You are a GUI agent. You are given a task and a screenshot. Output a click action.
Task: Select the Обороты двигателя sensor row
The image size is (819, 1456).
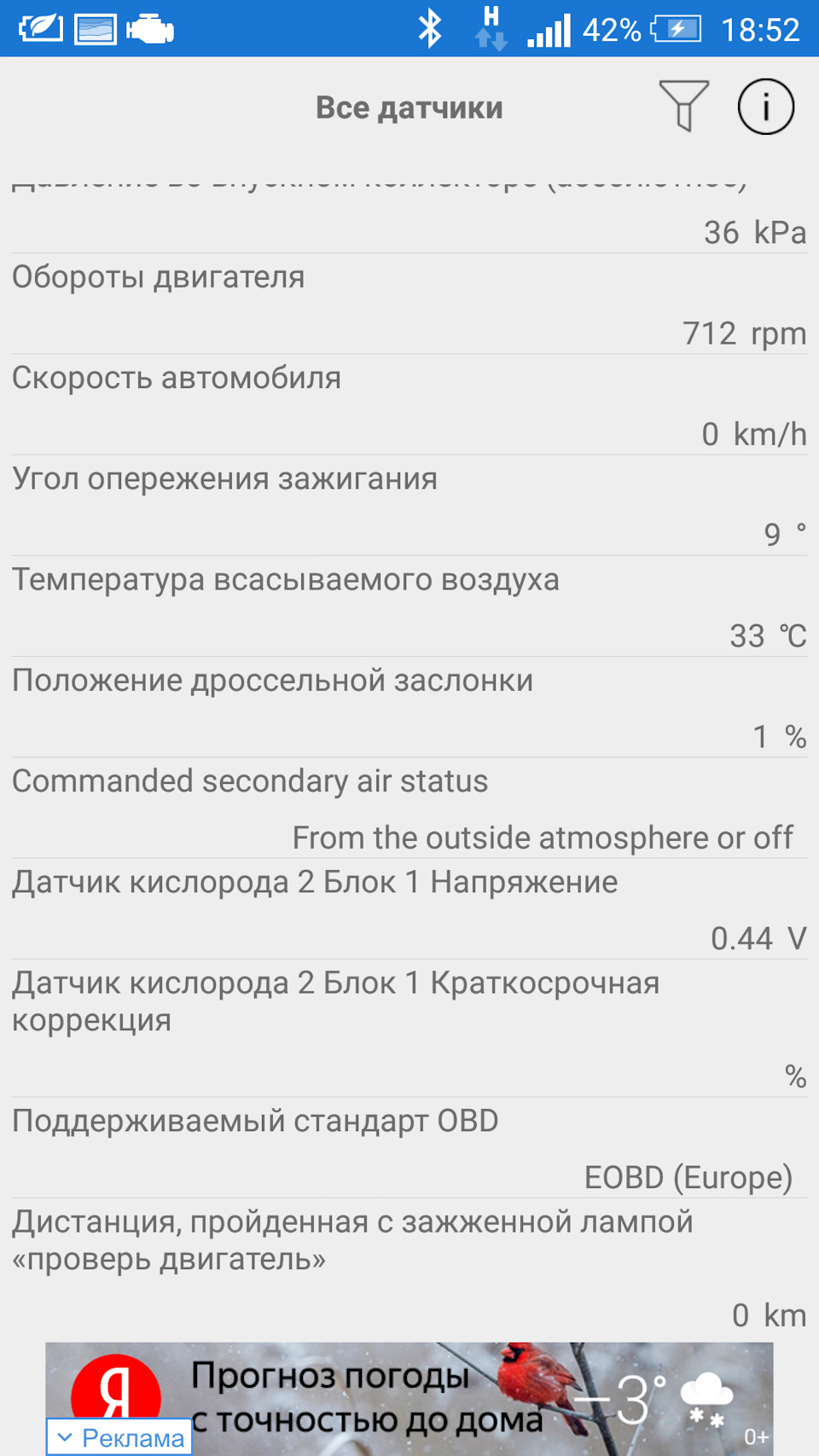click(409, 303)
